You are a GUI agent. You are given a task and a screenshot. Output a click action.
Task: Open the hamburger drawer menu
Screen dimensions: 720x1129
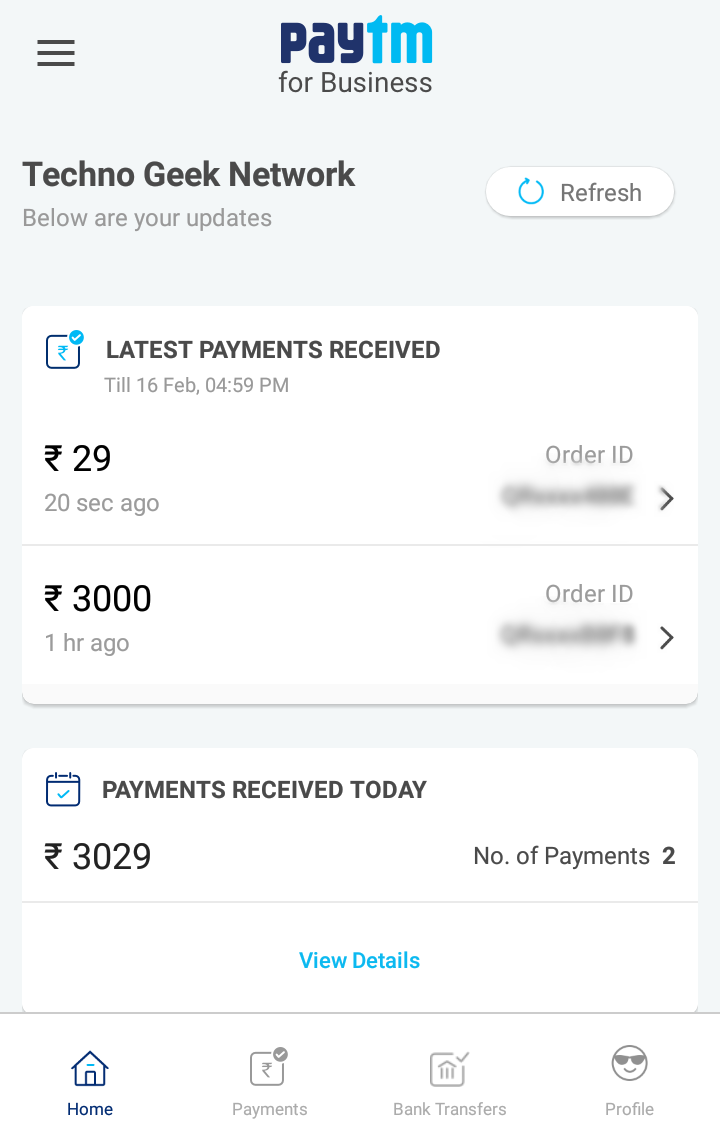click(56, 53)
